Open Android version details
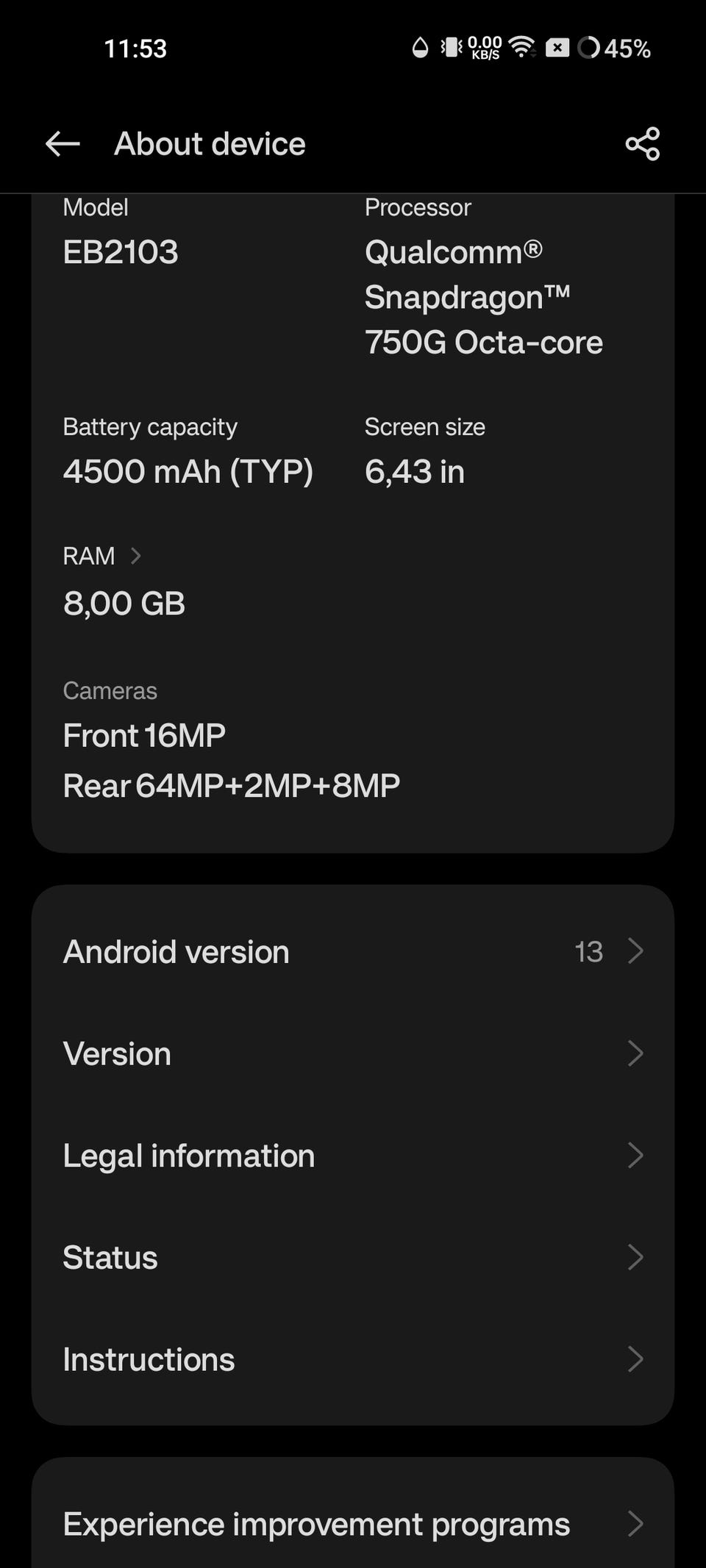The height and width of the screenshot is (1568, 706). (x=353, y=951)
